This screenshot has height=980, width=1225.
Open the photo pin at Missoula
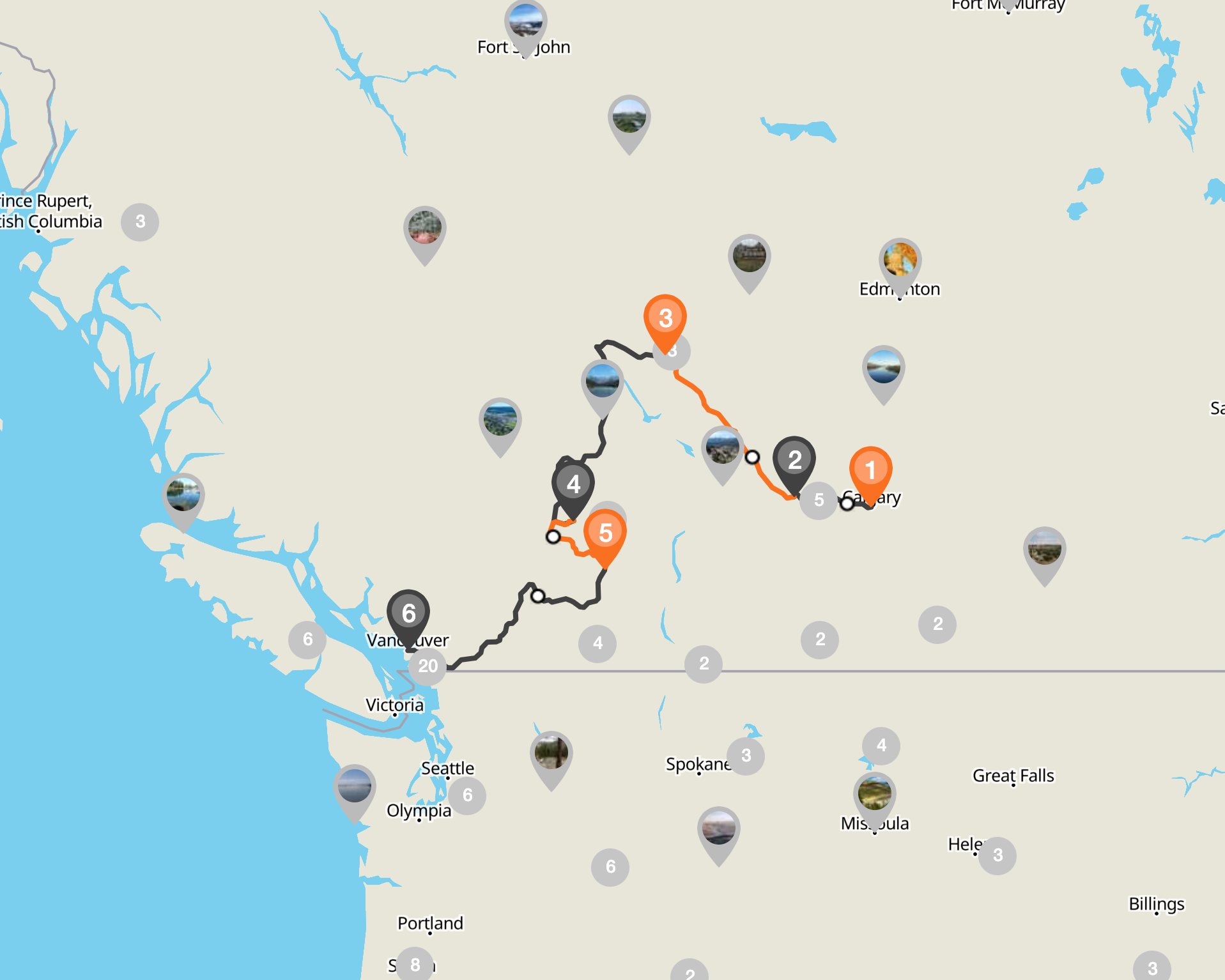pos(874,794)
